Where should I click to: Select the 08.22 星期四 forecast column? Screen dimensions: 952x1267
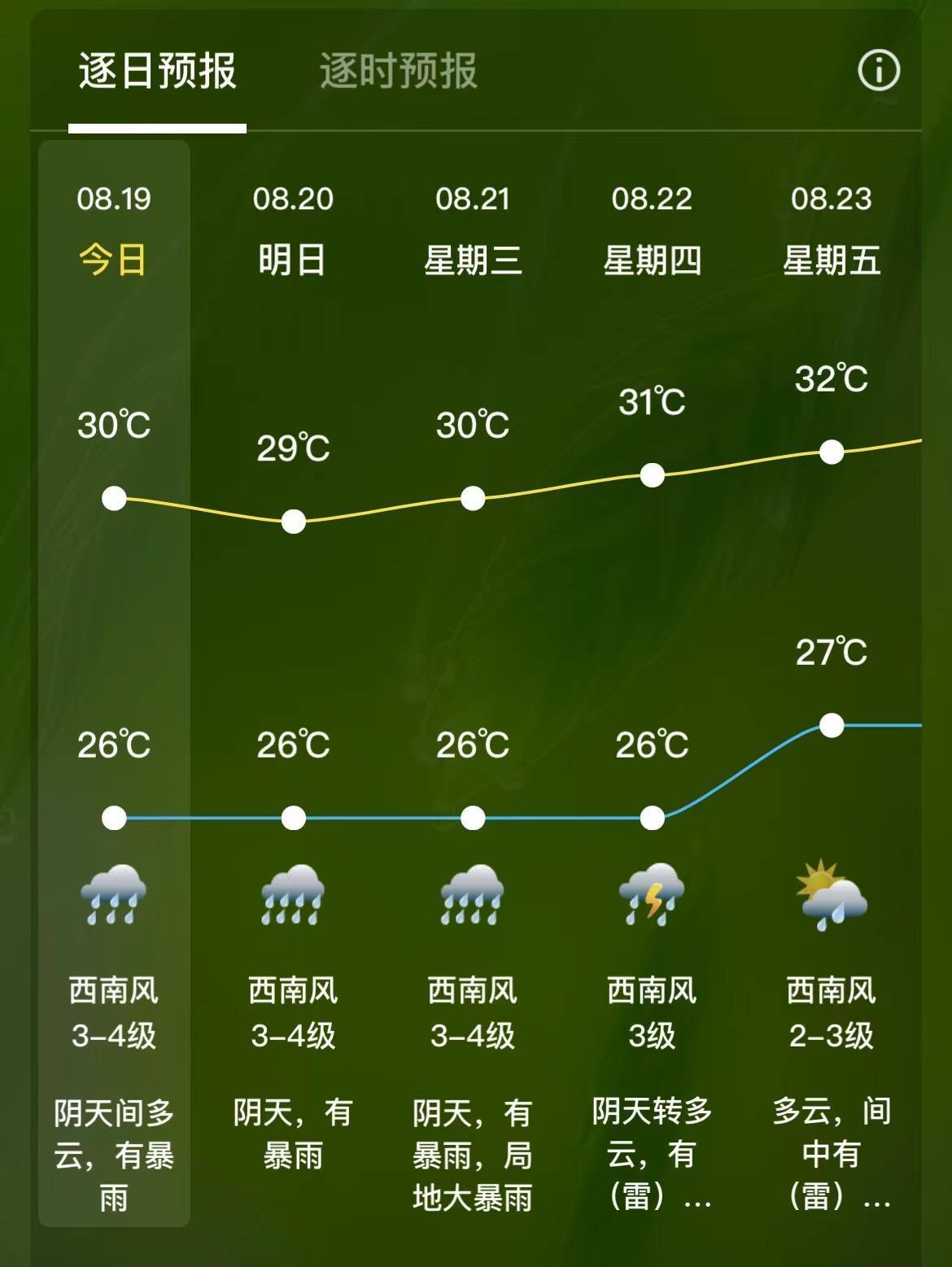652,682
